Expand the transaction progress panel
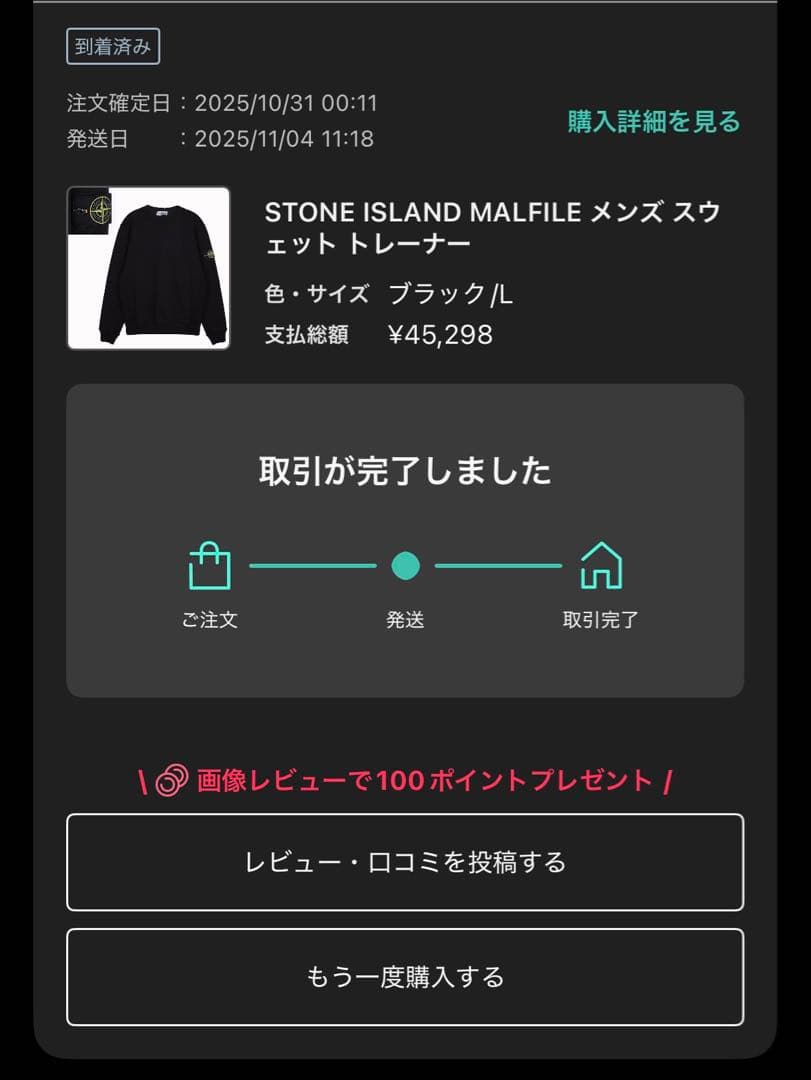Screen dimensions: 811x1080 (x=404, y=540)
